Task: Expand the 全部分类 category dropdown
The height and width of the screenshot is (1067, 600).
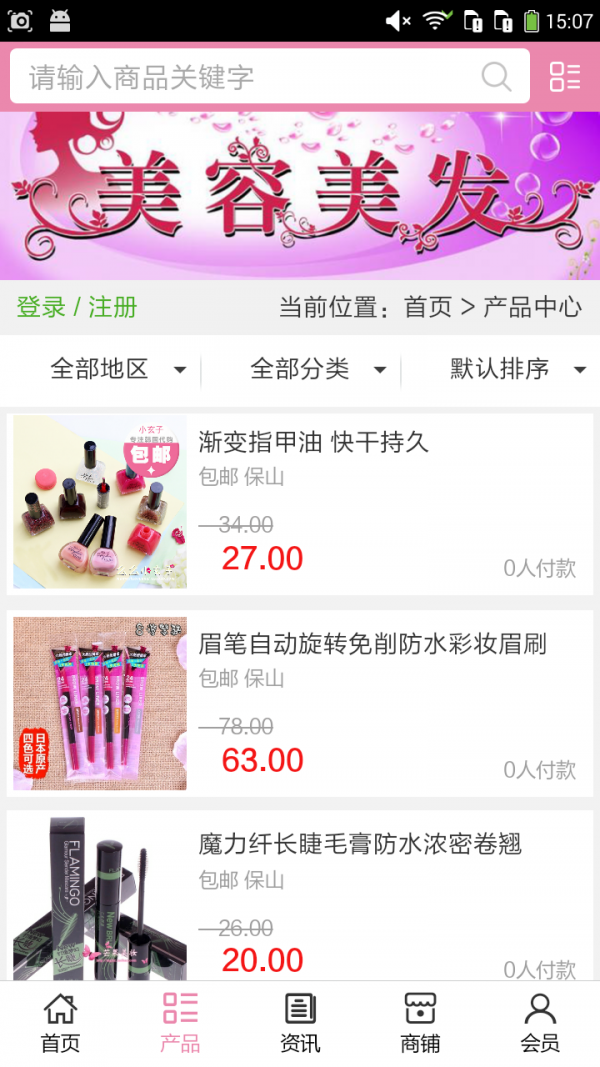Action: [x=317, y=369]
